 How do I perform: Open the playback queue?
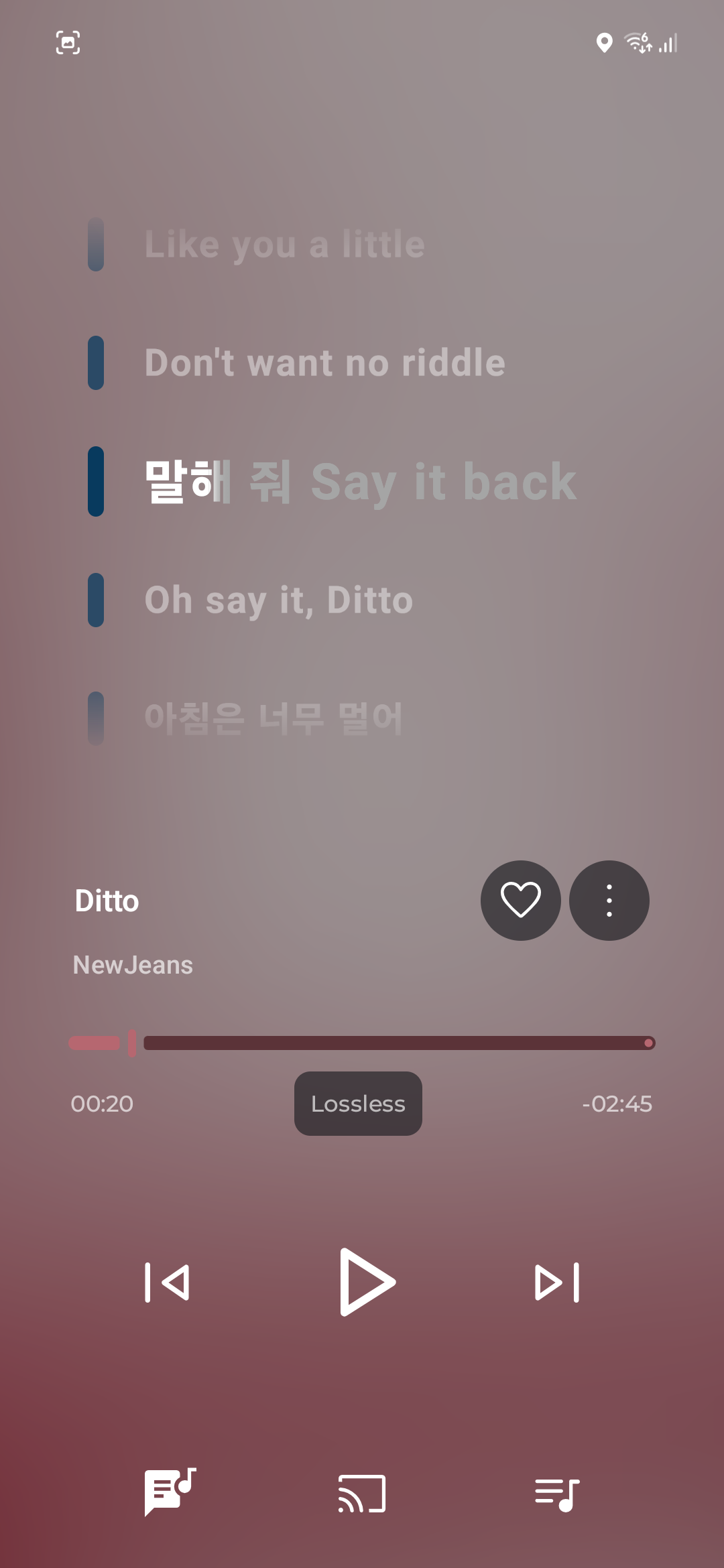pyautogui.click(x=556, y=1494)
